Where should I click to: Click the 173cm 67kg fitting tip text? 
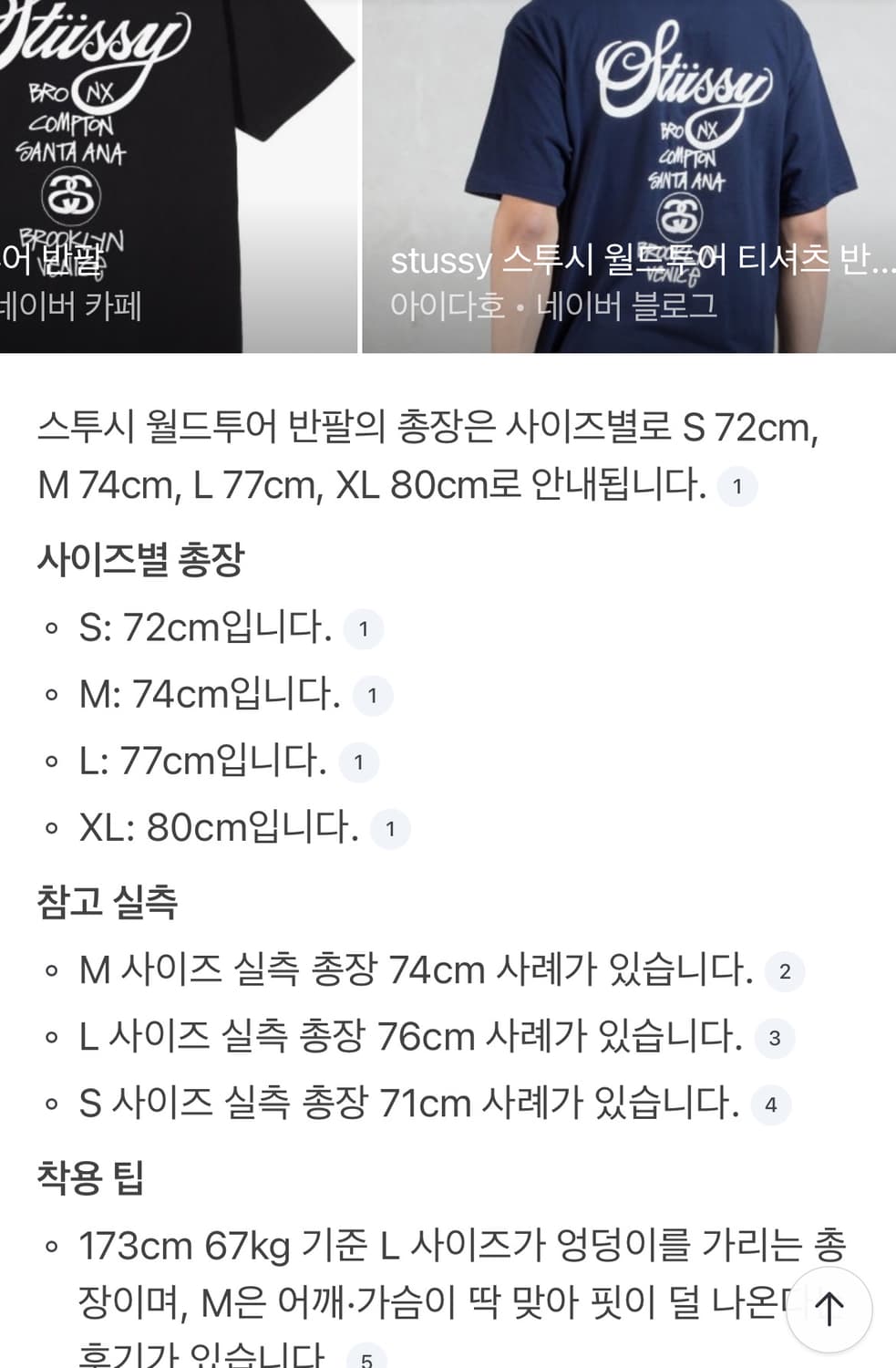[x=438, y=1268]
